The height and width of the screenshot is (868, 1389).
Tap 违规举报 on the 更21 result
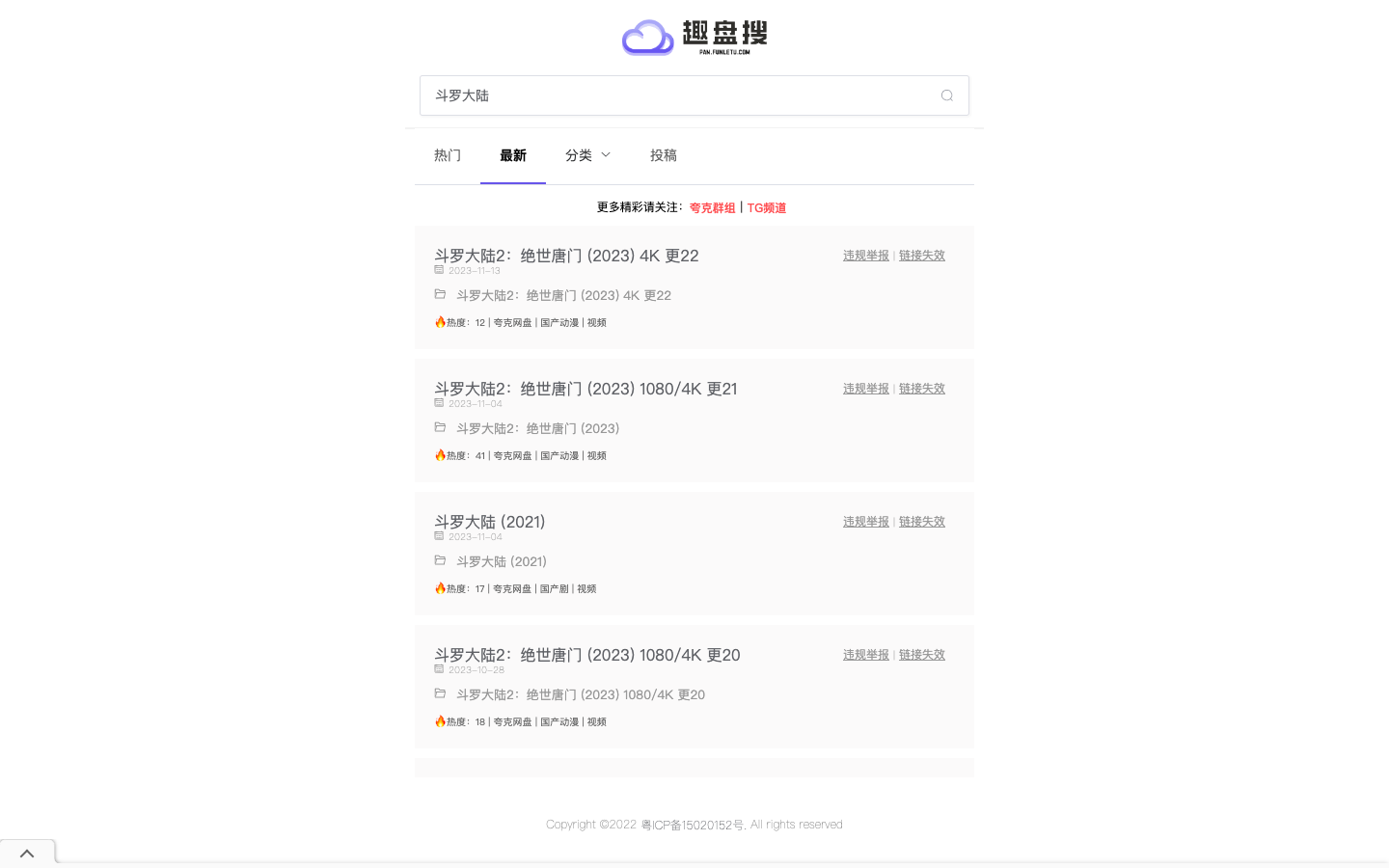pyautogui.click(x=866, y=389)
